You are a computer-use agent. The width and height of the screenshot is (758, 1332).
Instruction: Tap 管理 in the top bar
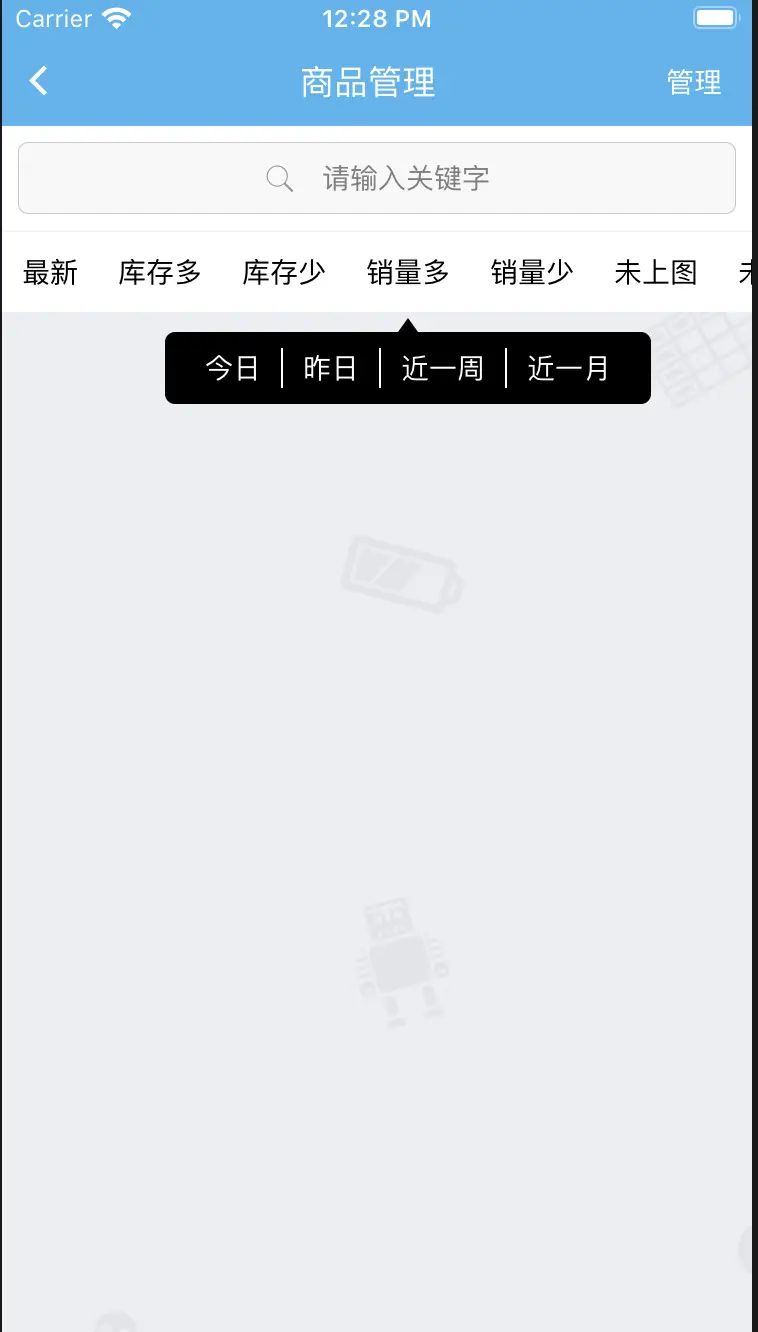coord(694,82)
